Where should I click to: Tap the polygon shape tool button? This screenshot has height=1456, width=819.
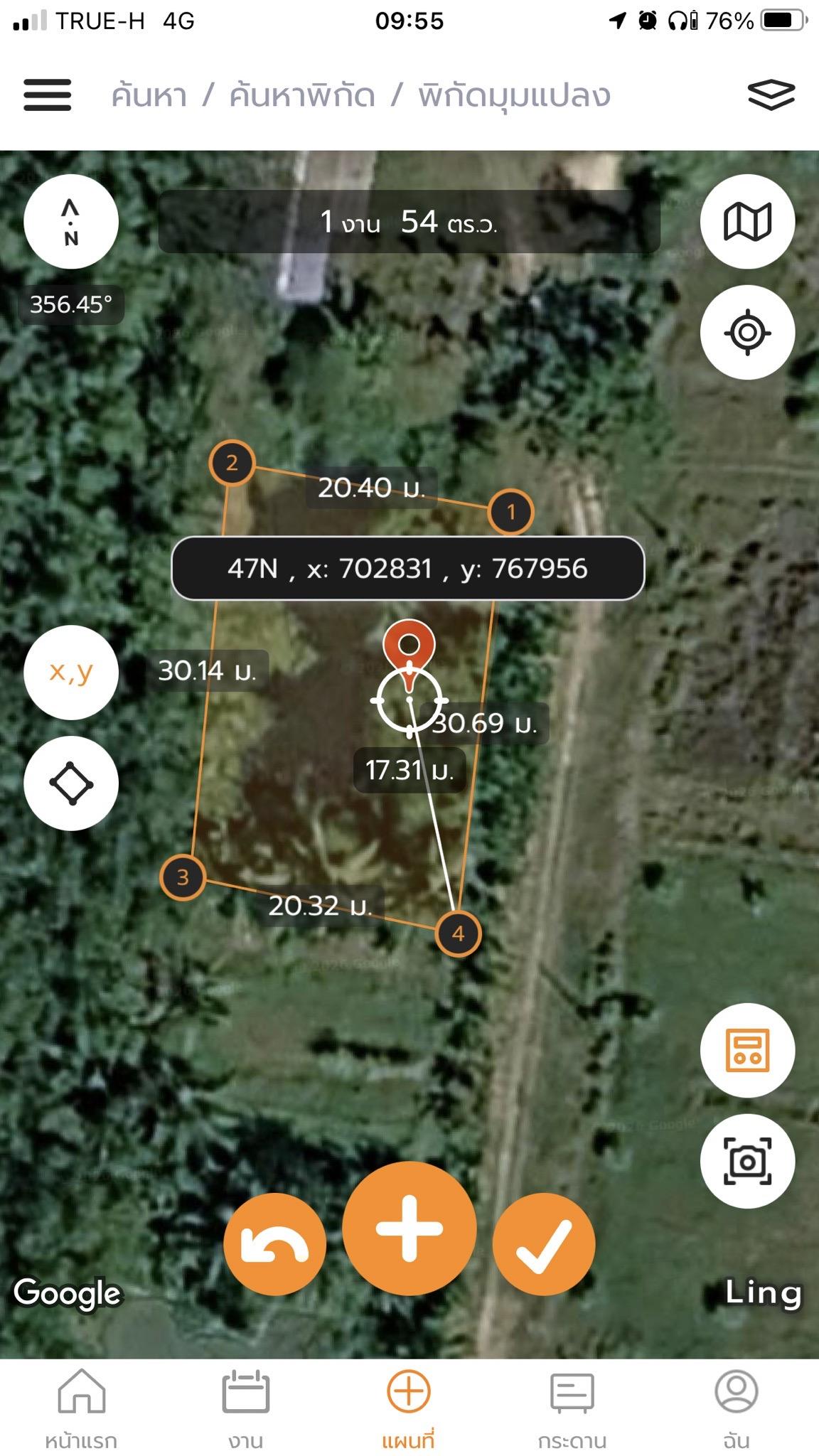pyautogui.click(x=71, y=783)
